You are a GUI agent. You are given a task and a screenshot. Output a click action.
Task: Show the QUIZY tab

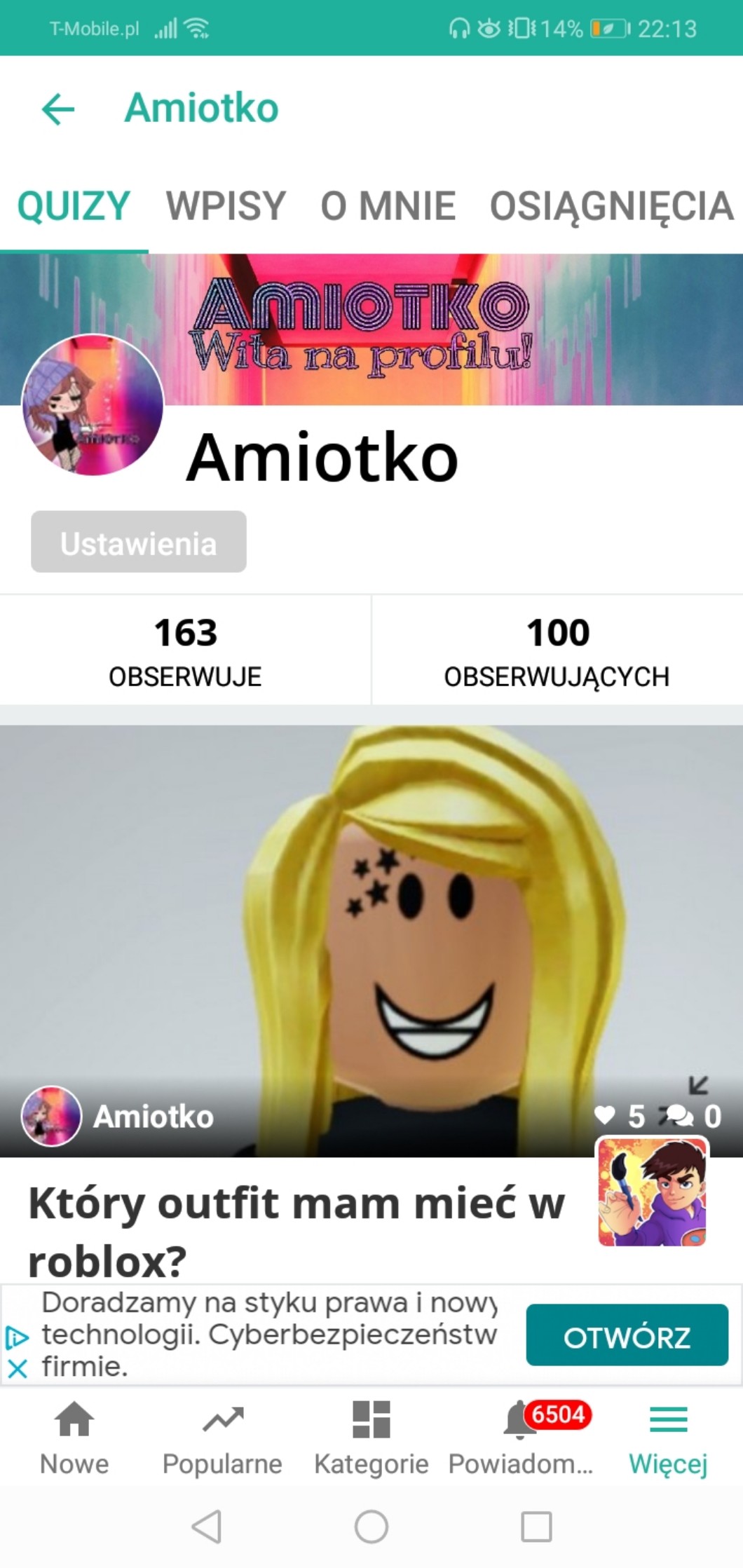pyautogui.click(x=74, y=206)
